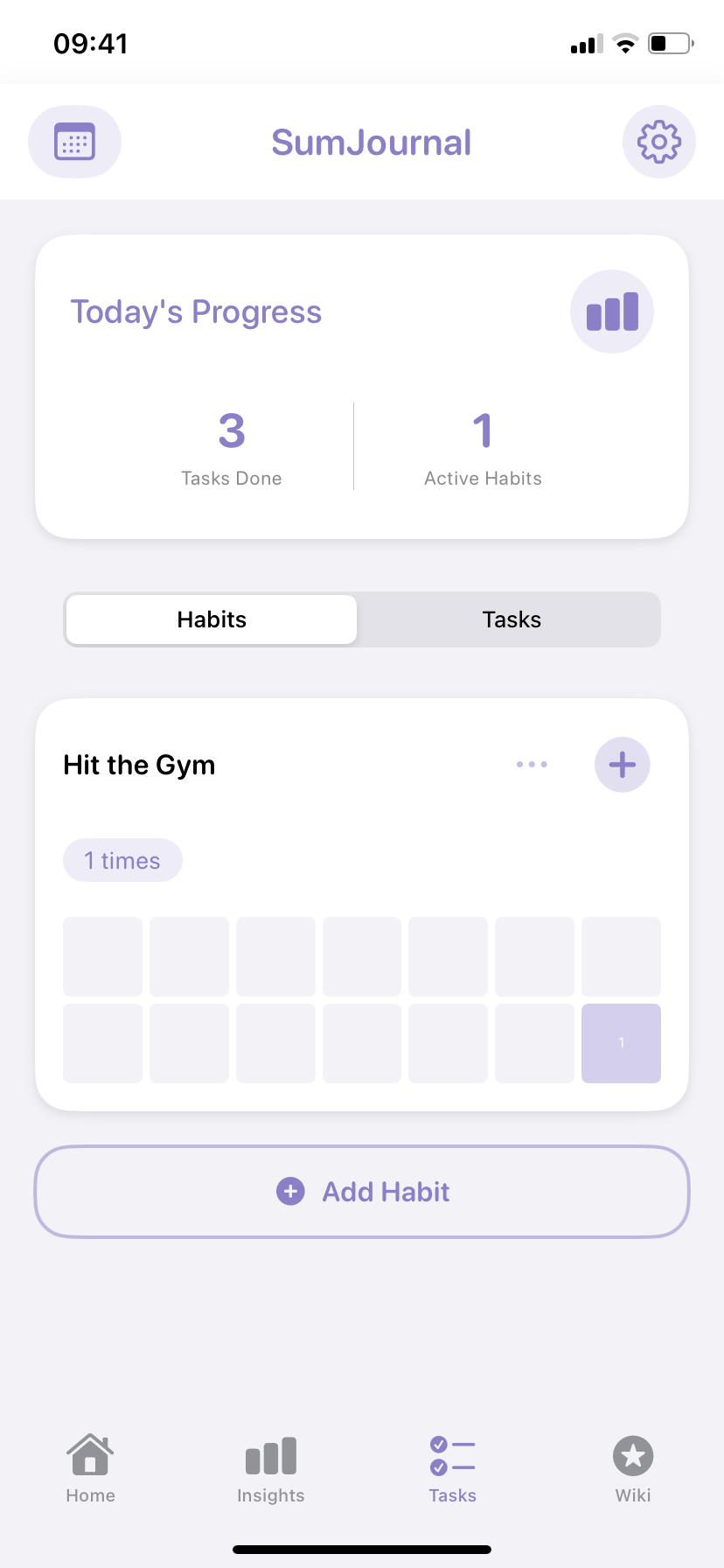Select the Tasks tab in bottom bar
Viewport: 724px width, 1568px height.
(x=452, y=1466)
